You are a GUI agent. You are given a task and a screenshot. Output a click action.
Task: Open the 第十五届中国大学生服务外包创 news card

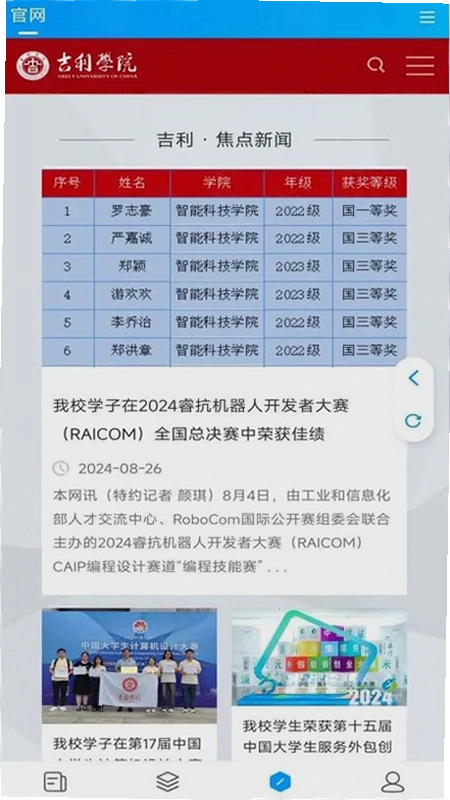coord(319,684)
